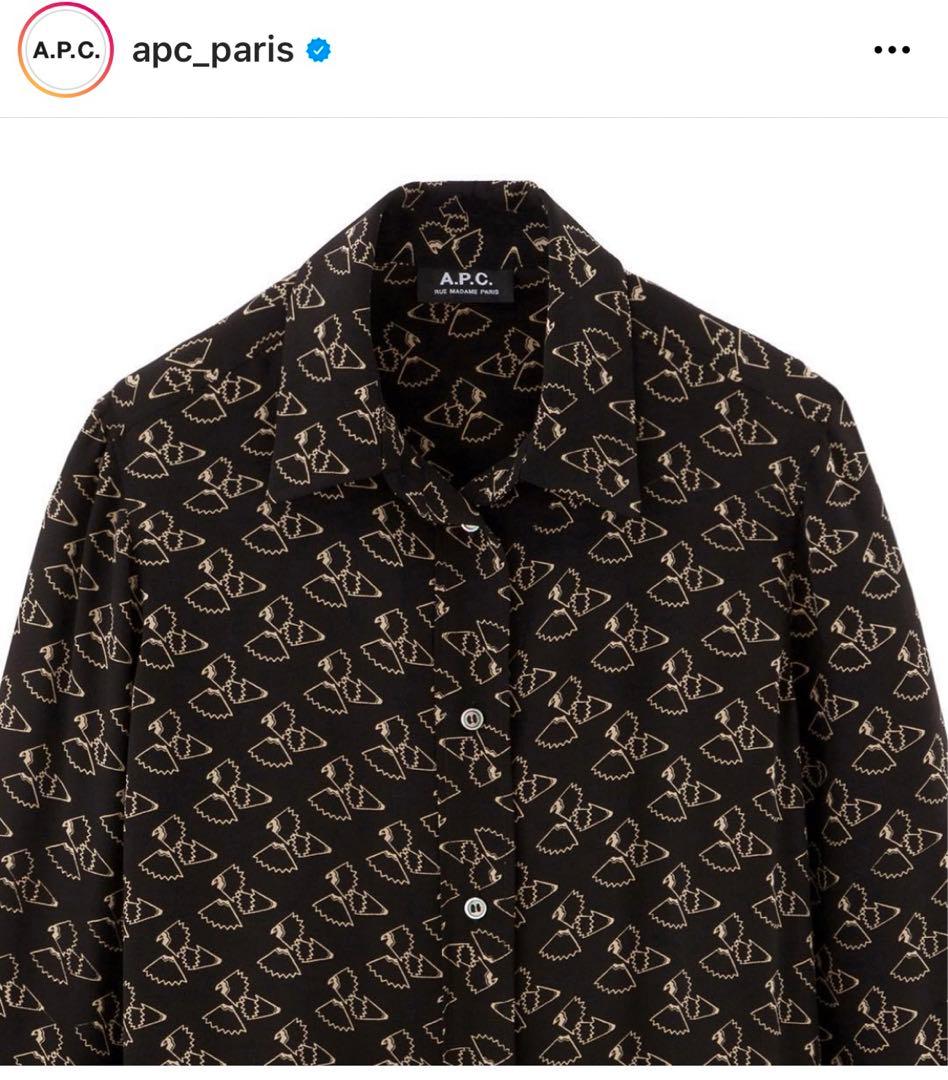The height and width of the screenshot is (1080, 948).
Task: Tap the shirt post photo
Action: click(474, 600)
